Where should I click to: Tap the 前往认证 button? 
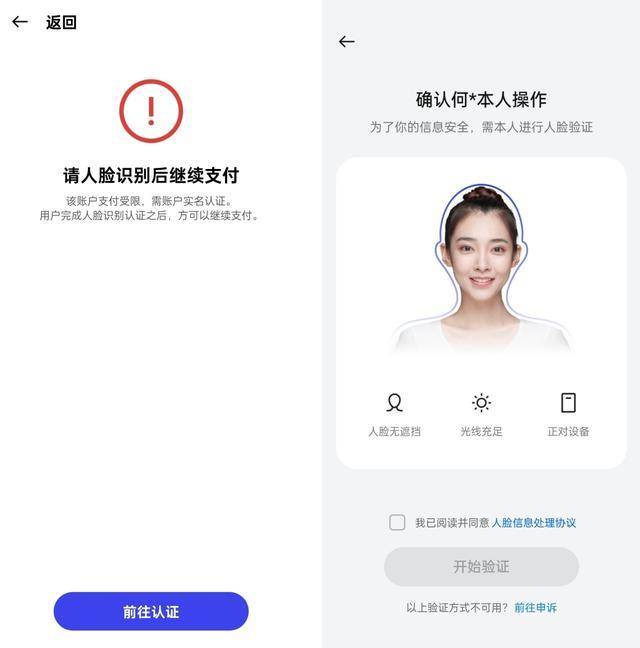[151, 612]
